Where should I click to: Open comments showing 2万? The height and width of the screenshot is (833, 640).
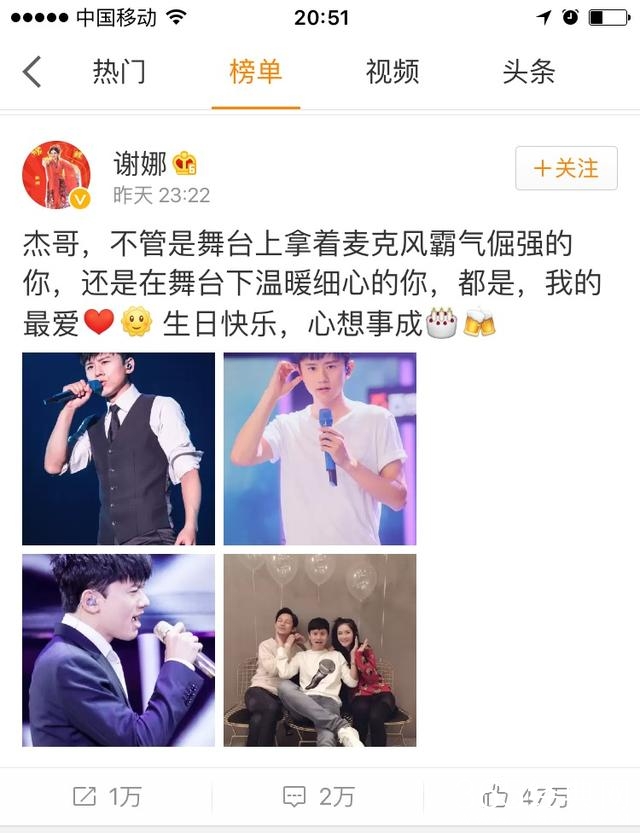(319, 796)
